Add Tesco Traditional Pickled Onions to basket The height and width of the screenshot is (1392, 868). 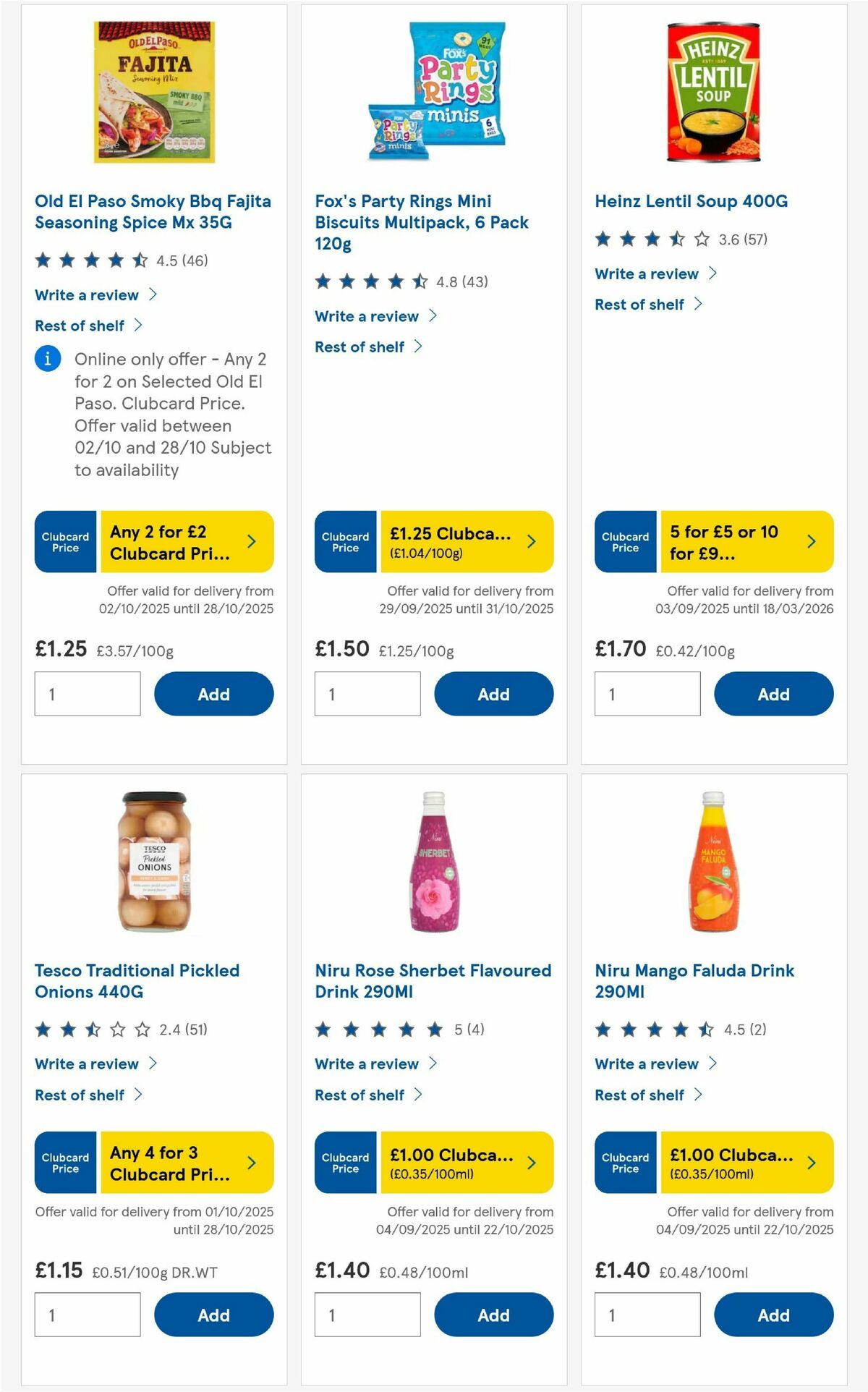click(213, 1315)
